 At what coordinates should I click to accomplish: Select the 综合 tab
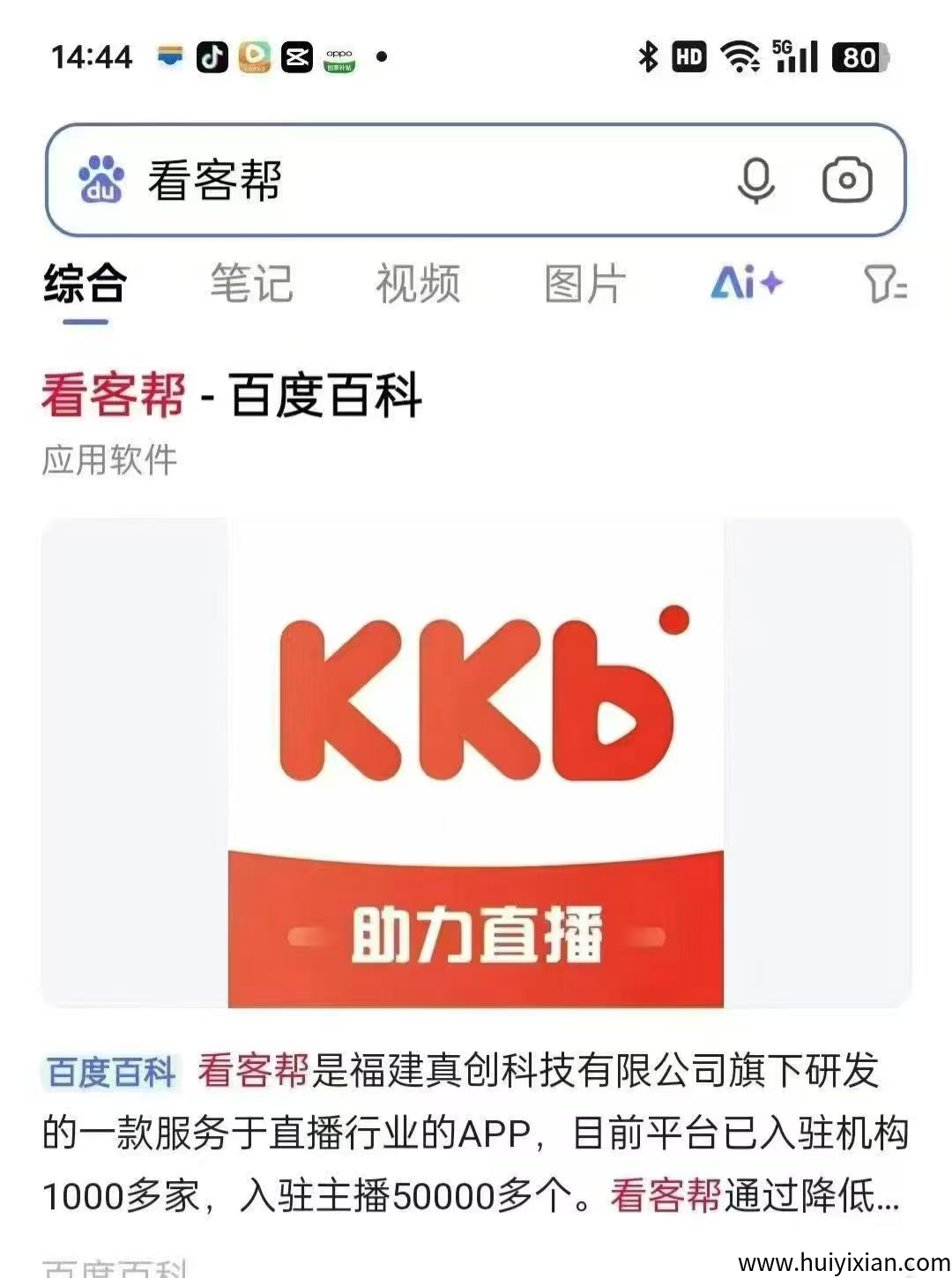point(86,284)
